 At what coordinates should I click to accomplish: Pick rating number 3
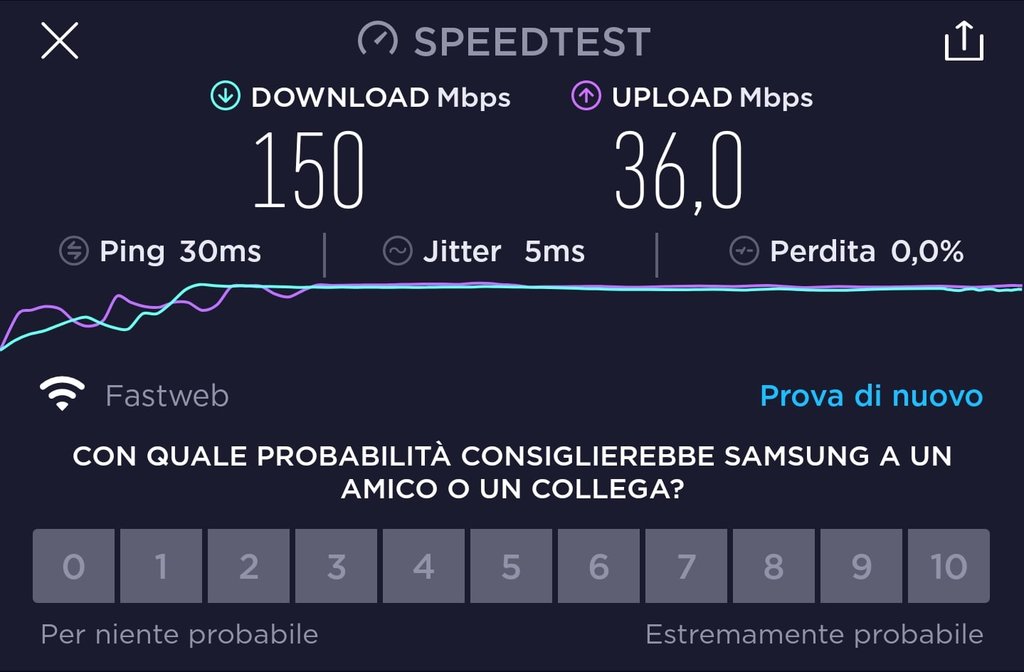(x=336, y=567)
